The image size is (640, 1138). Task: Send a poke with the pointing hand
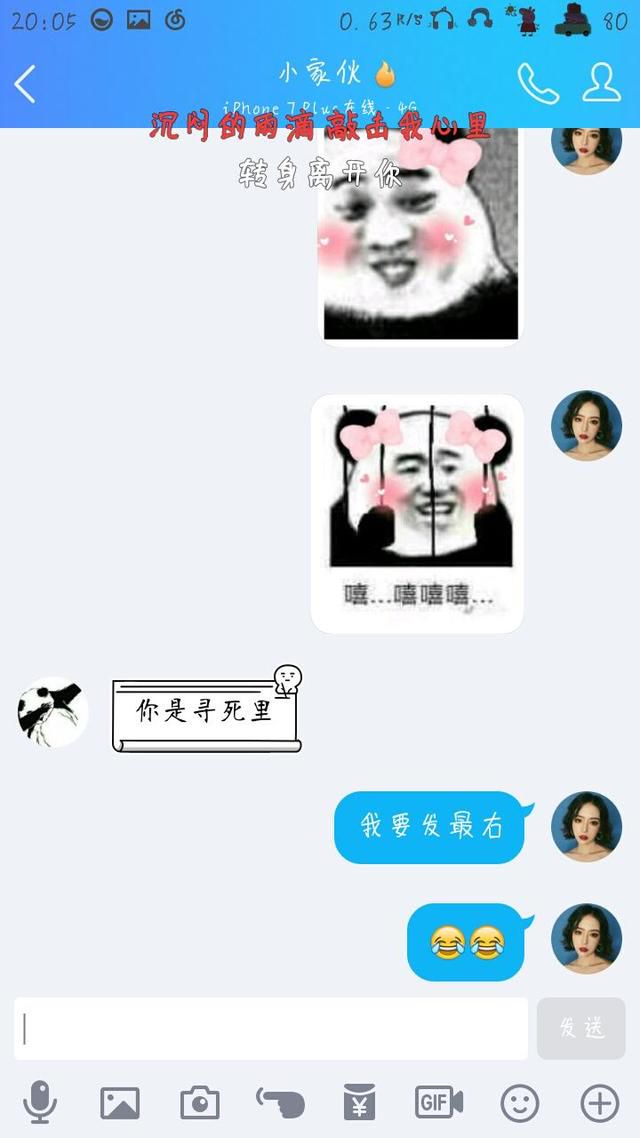pos(280,1103)
